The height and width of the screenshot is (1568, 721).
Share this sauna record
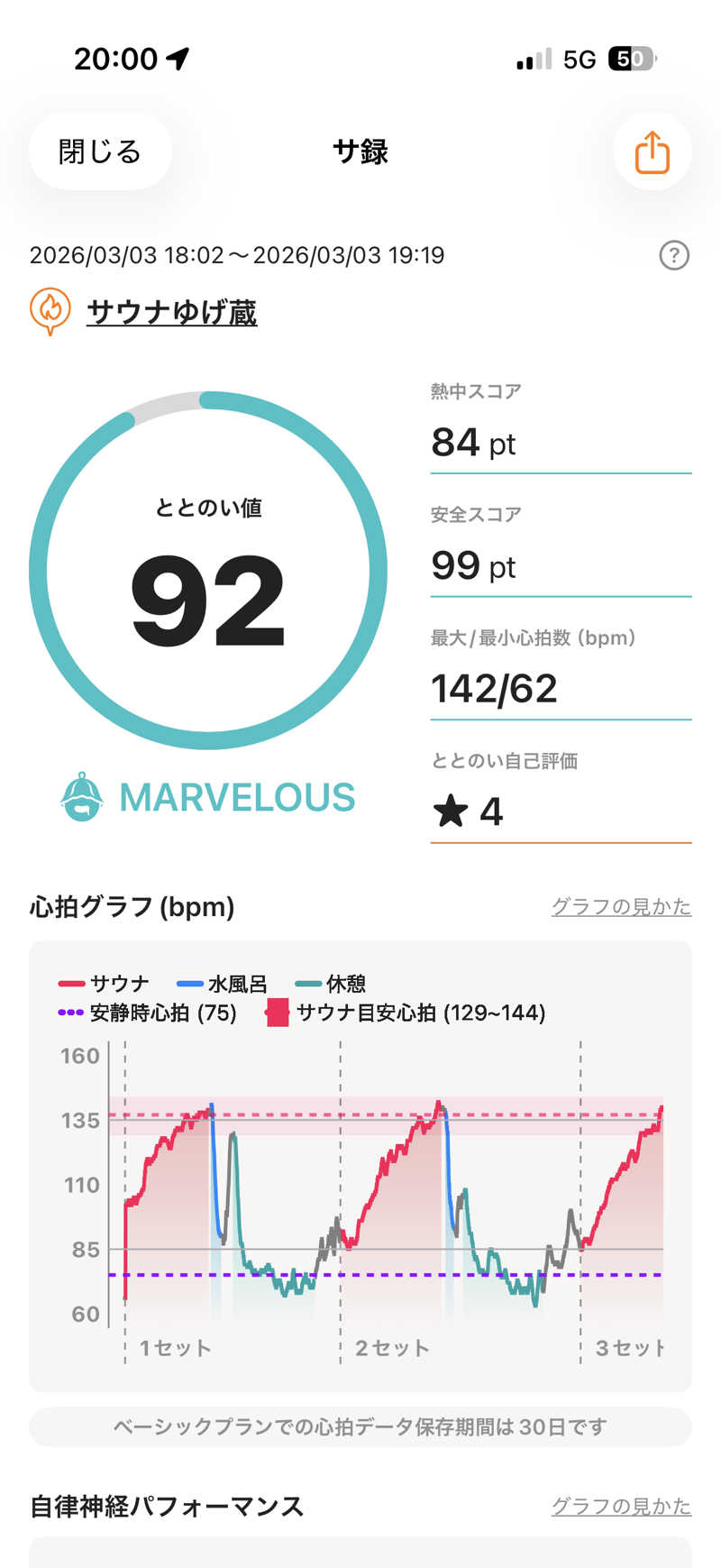652,151
